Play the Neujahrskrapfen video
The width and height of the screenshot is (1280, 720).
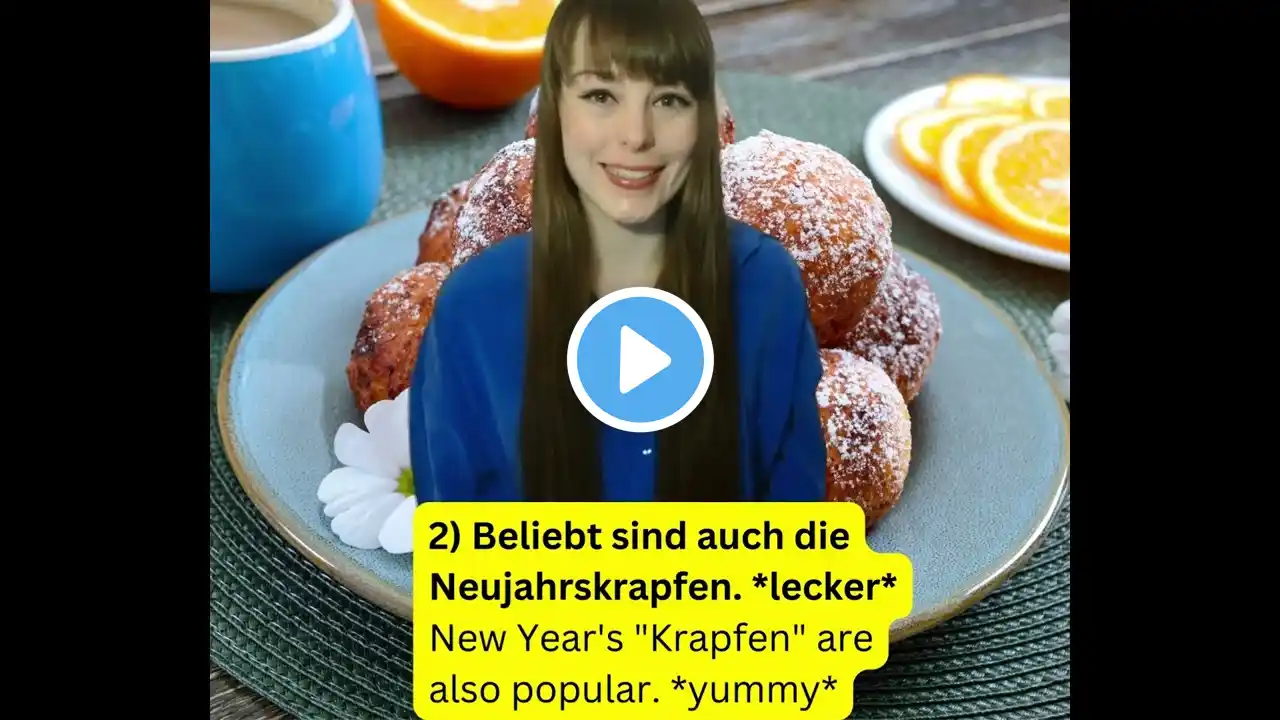pos(640,359)
